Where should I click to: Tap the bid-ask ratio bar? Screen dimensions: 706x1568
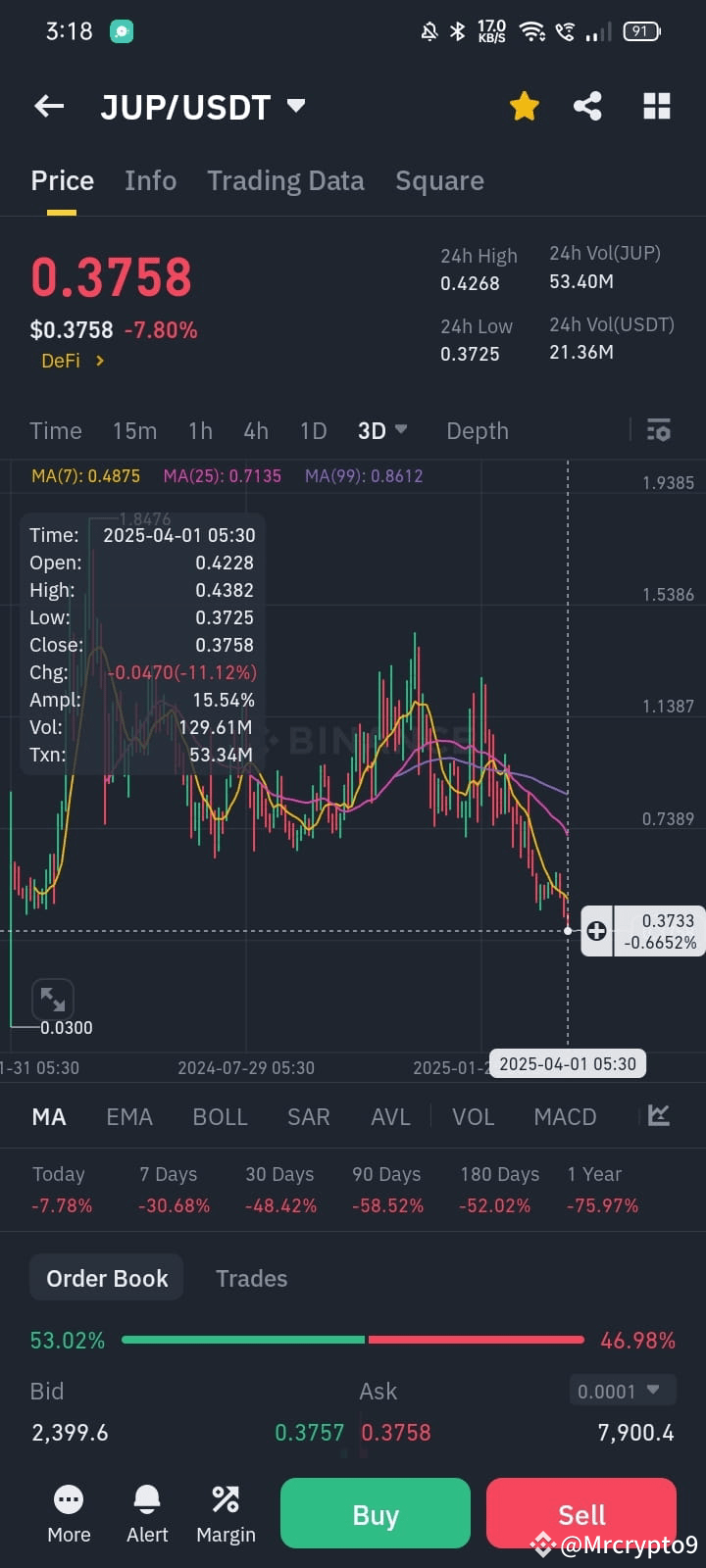(x=353, y=1340)
